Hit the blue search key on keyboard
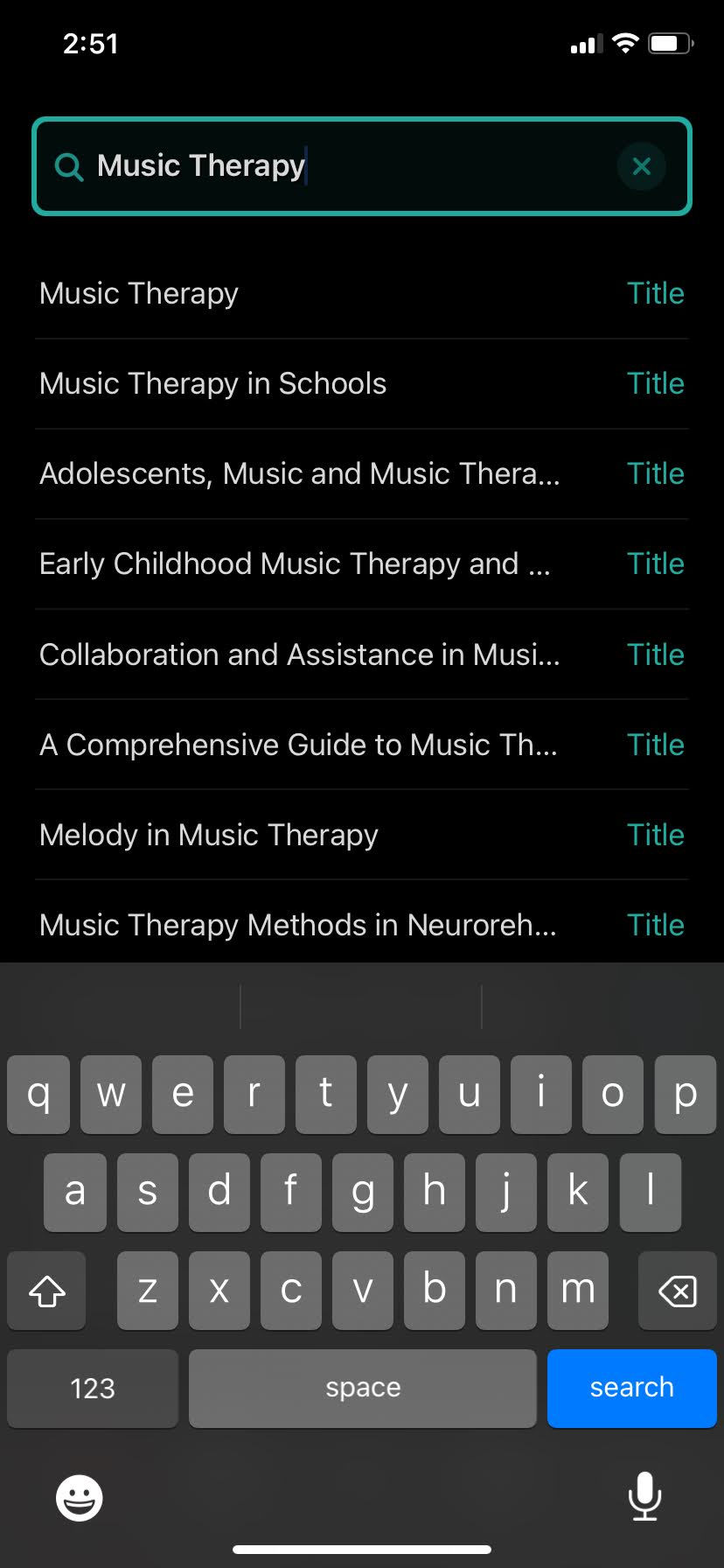The width and height of the screenshot is (724, 1568). click(x=631, y=1388)
